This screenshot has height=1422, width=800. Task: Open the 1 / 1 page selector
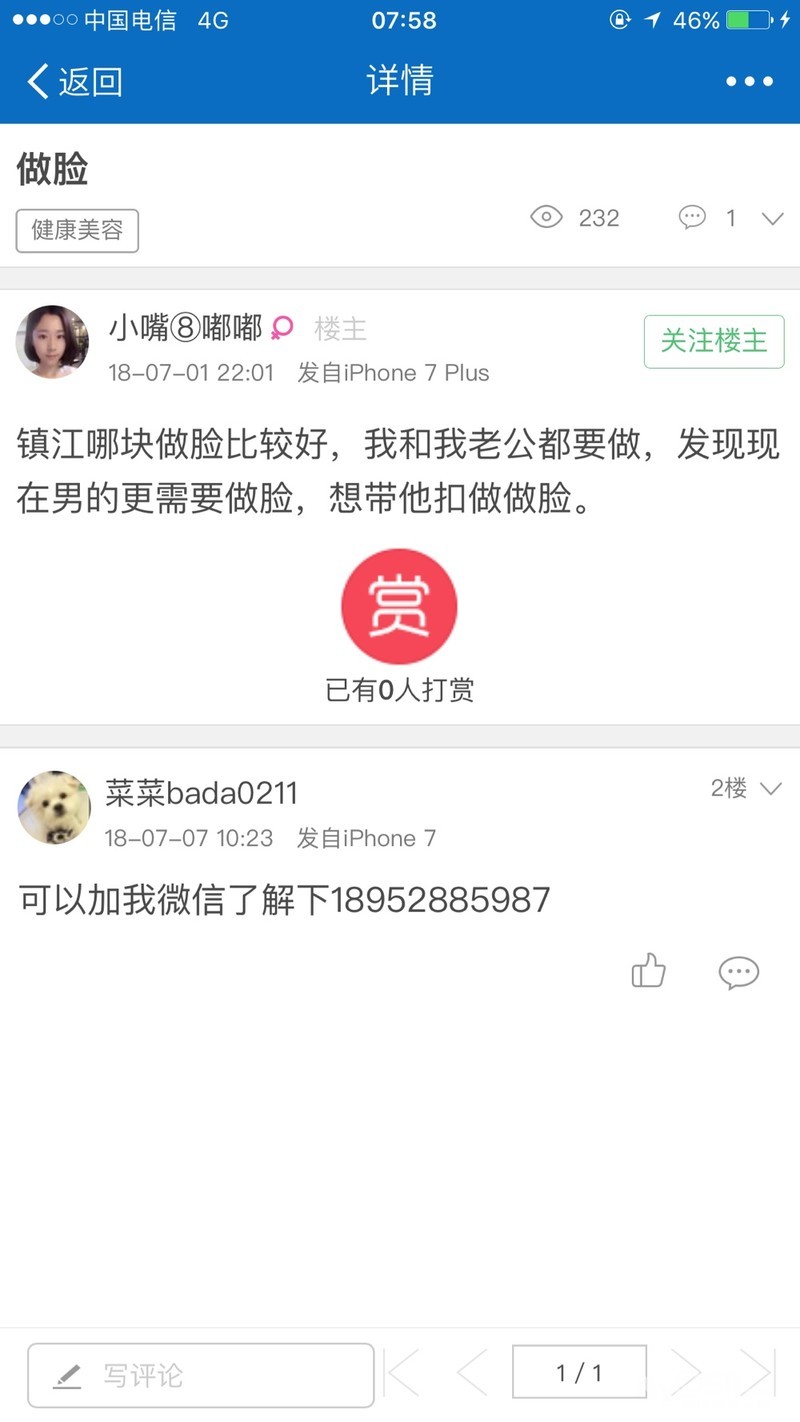[579, 1372]
